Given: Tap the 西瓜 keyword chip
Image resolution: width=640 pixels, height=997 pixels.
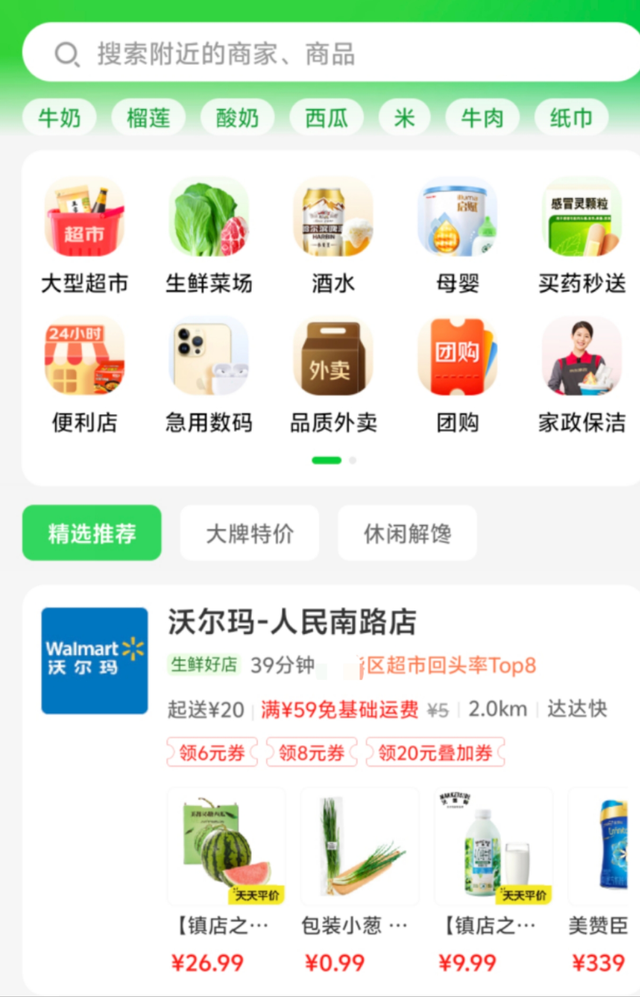Looking at the screenshot, I should coord(326,118).
